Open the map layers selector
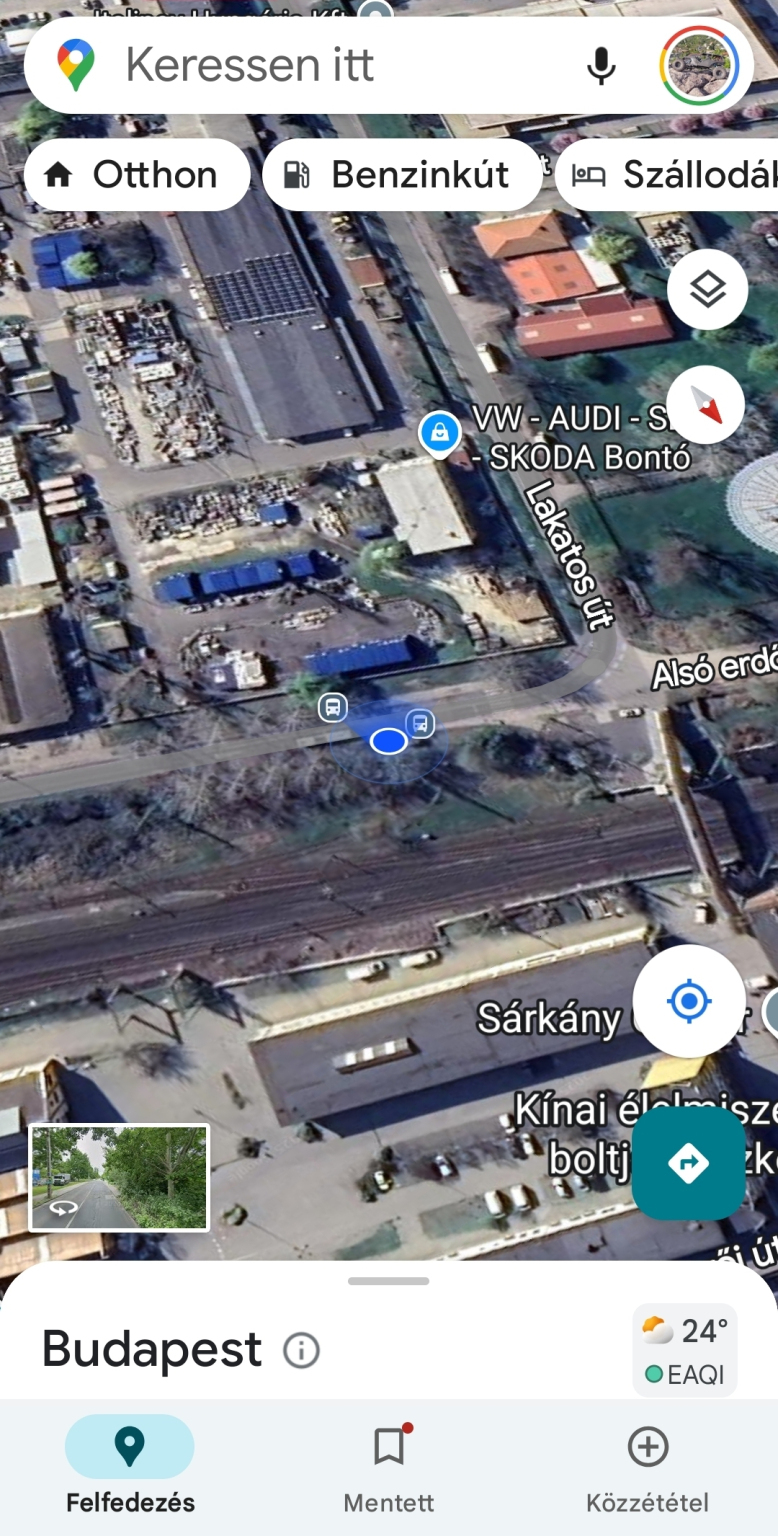The height and width of the screenshot is (1536, 778). tap(707, 290)
